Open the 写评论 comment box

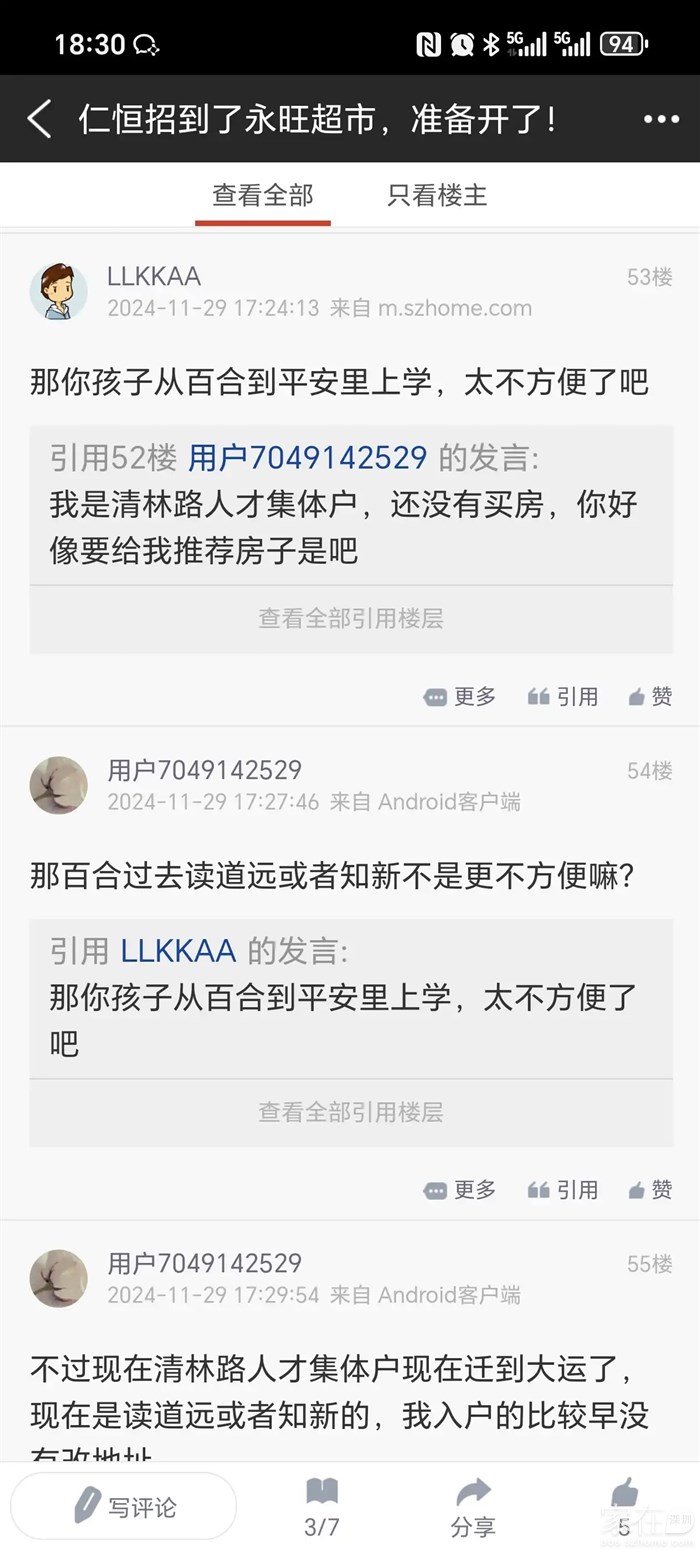point(124,1507)
